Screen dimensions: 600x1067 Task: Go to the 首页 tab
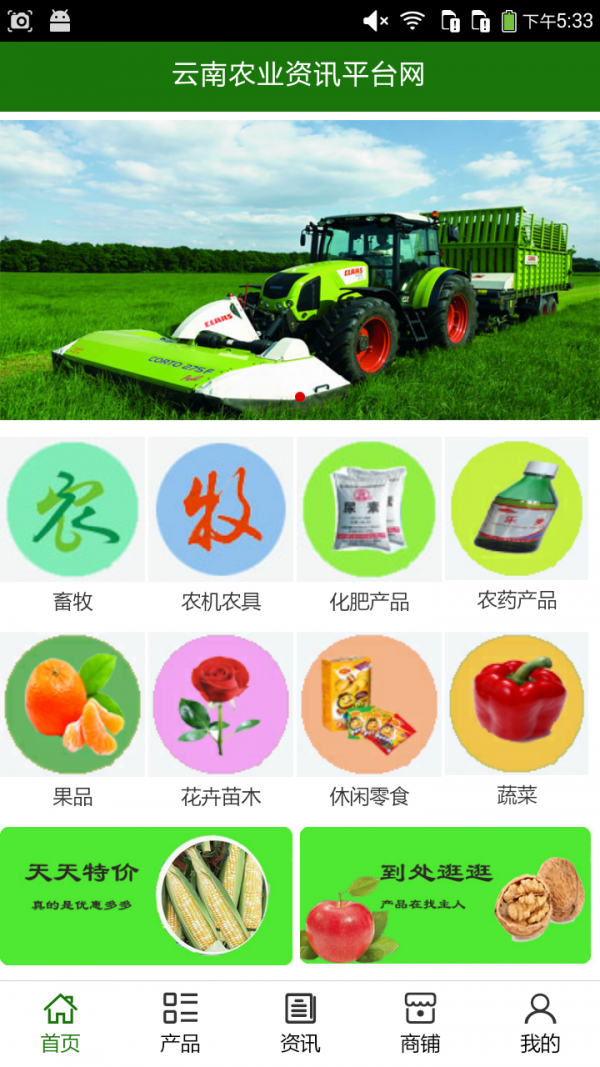(60, 1022)
